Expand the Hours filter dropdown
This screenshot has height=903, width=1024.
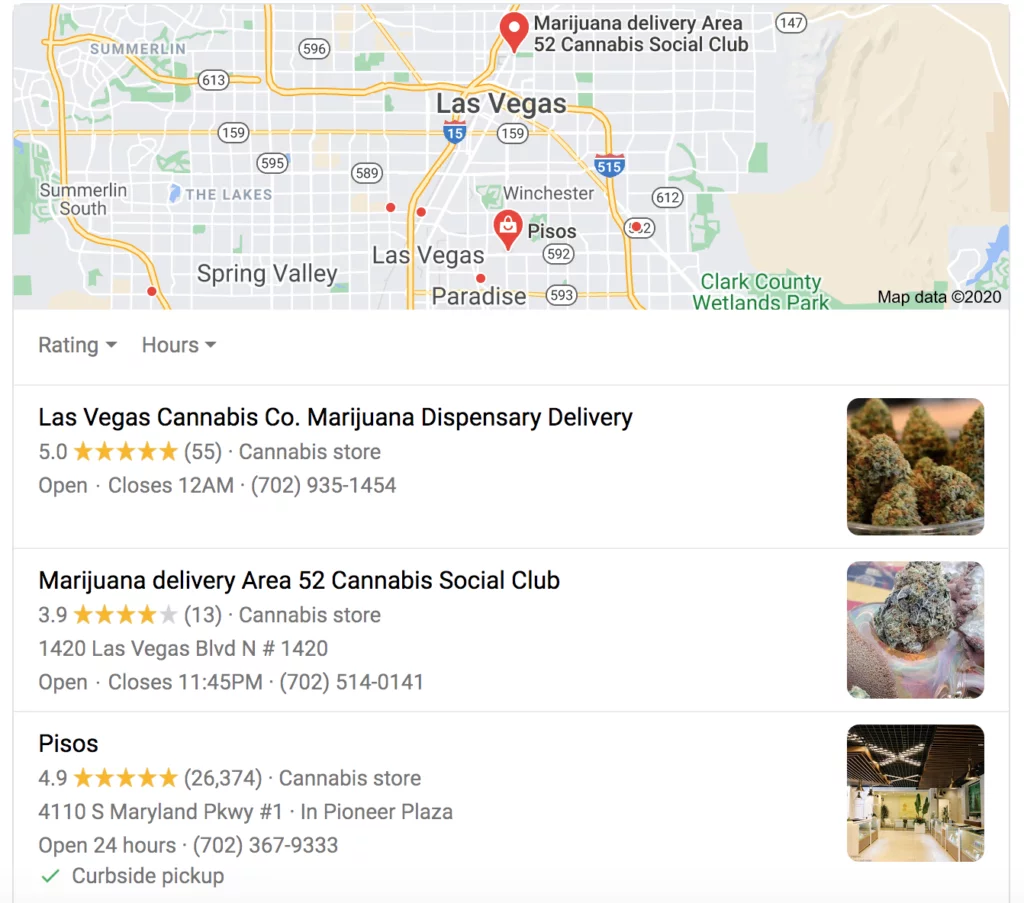pyautogui.click(x=179, y=345)
